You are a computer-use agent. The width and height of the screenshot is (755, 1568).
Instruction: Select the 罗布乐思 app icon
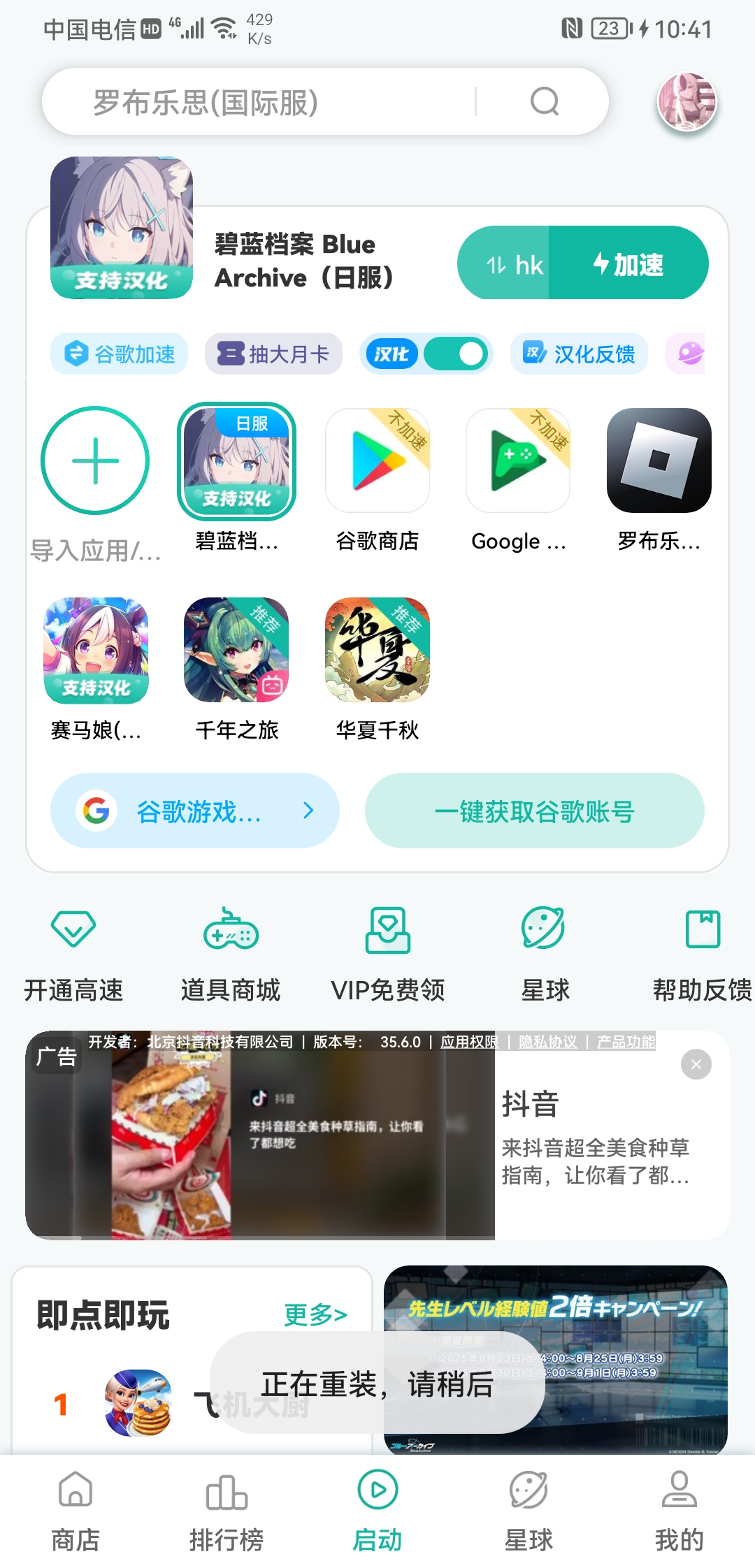[x=659, y=461]
